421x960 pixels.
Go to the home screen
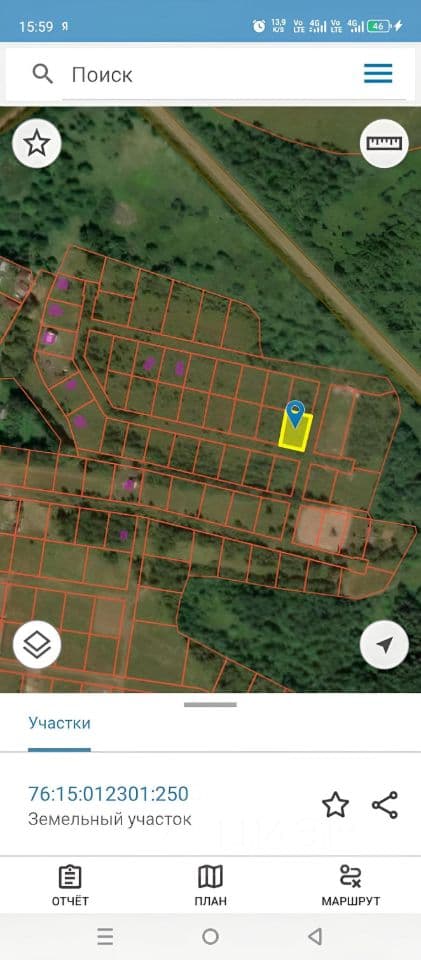point(210,936)
